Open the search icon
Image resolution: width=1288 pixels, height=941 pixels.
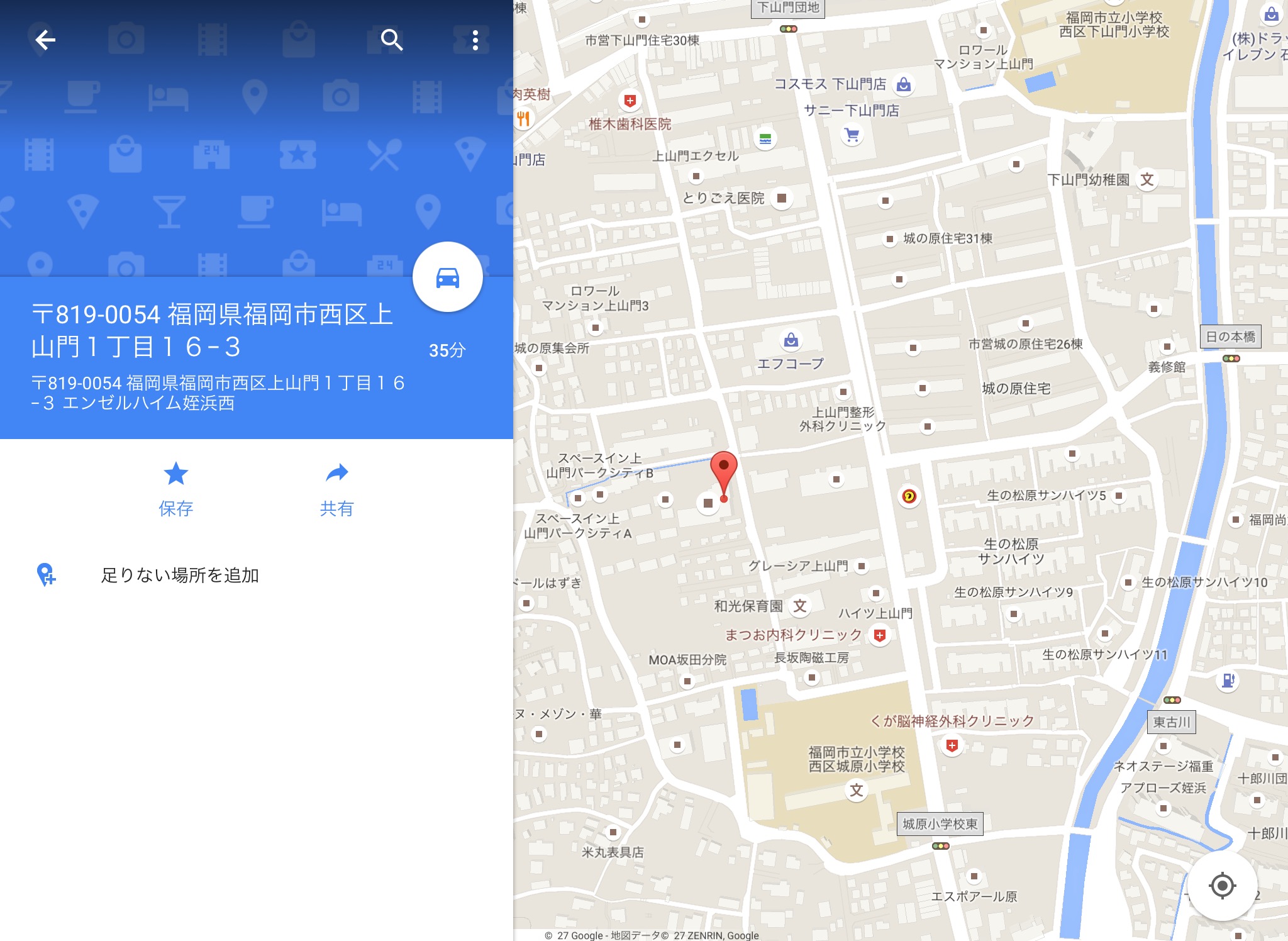(391, 40)
